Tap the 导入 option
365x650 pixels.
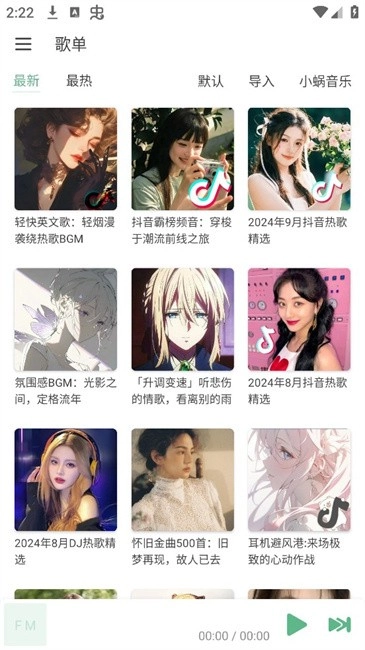tap(261, 81)
